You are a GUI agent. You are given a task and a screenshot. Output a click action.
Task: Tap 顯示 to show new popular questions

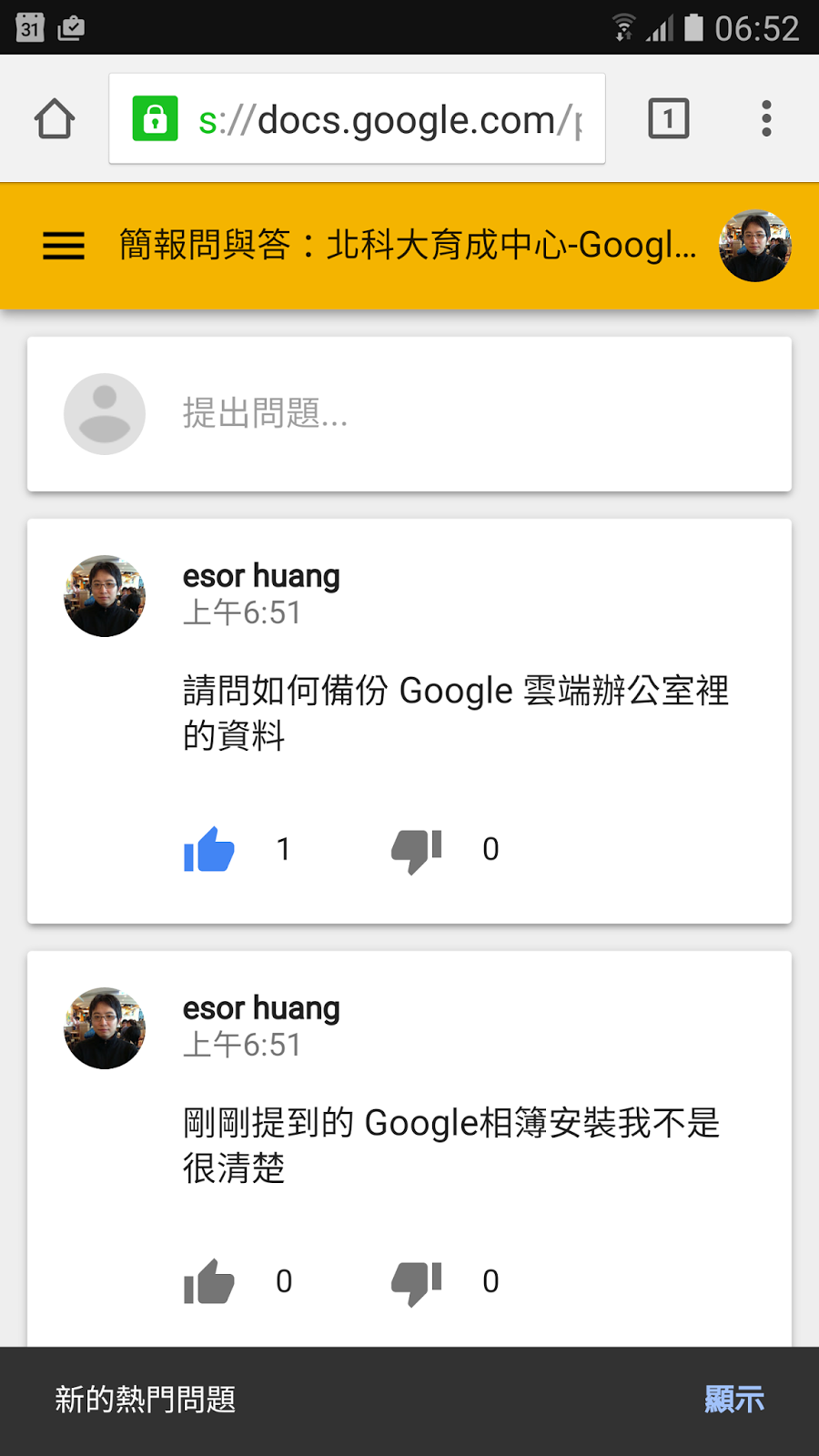(x=733, y=1400)
